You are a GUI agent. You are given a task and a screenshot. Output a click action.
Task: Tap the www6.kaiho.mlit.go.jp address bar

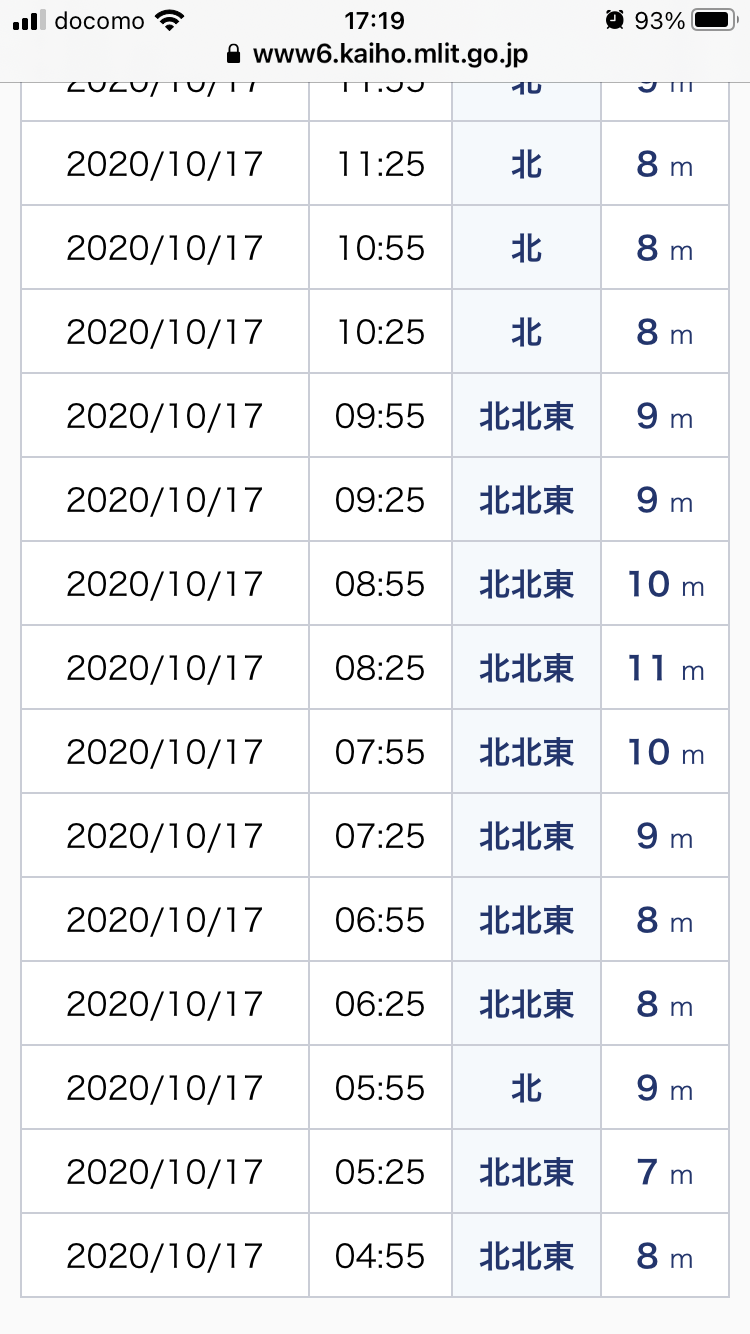tap(377, 54)
